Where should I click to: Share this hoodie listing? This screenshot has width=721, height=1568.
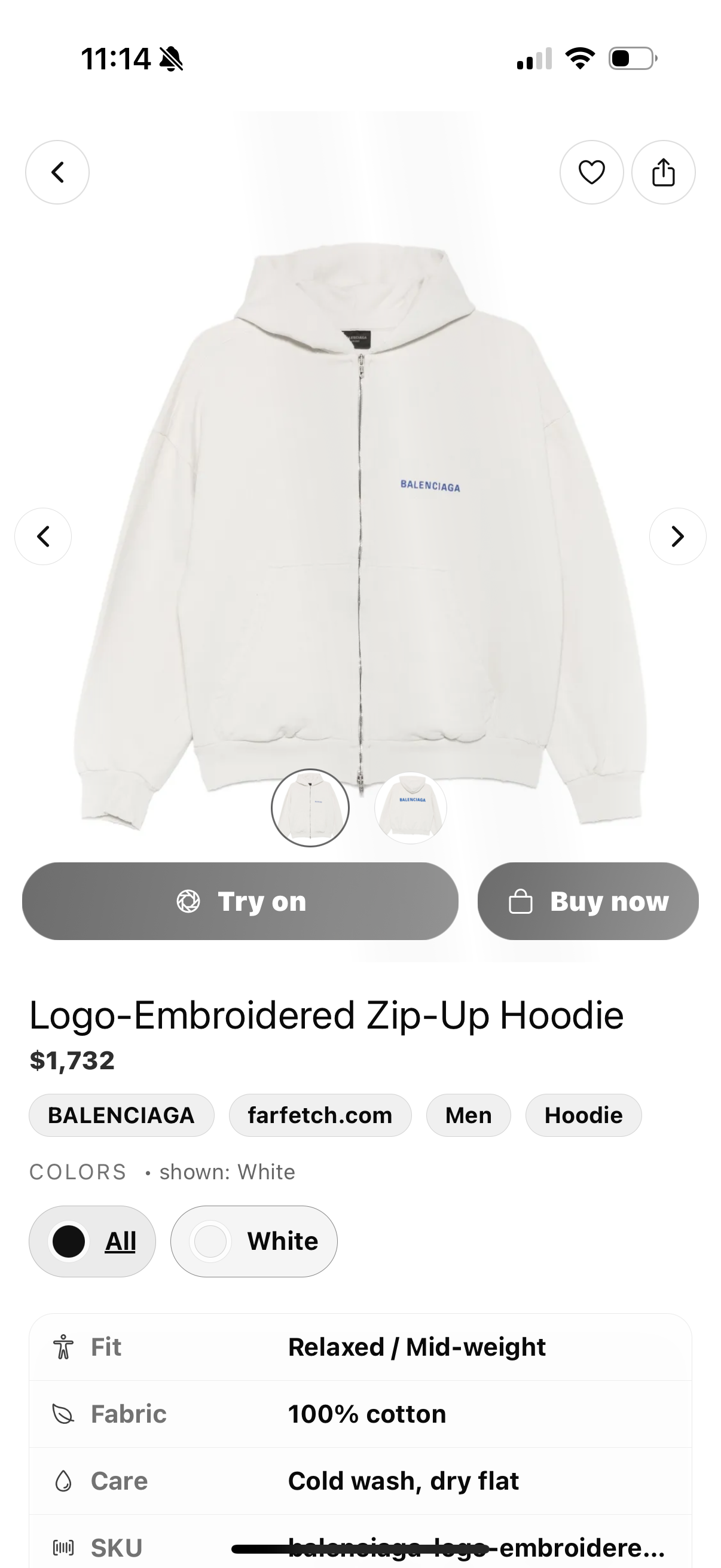click(x=663, y=172)
